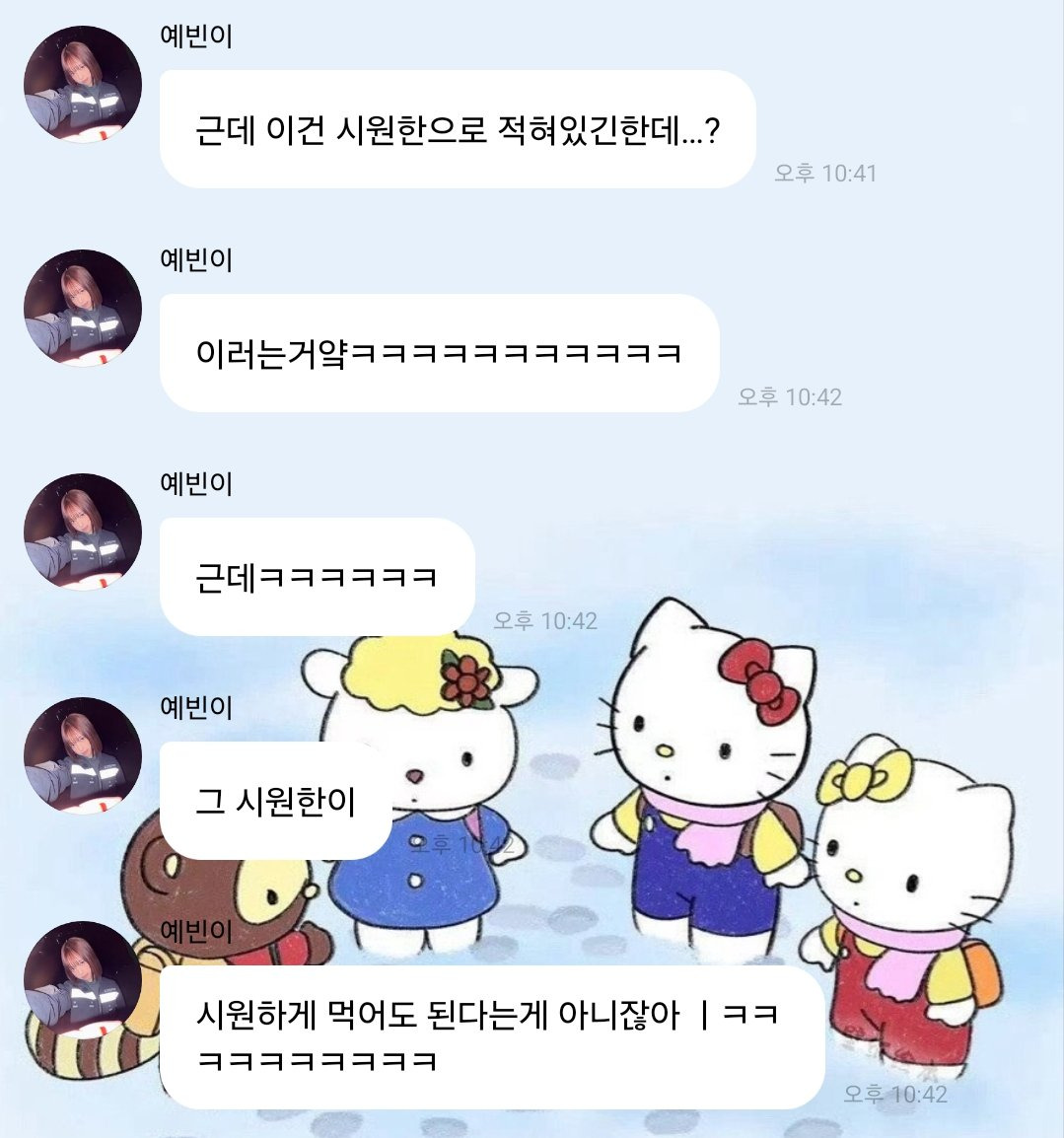Viewport: 1064px width, 1138px height.
Task: Open 예빈이's avatar beside the '그 시원한이' message
Action: tap(83, 755)
